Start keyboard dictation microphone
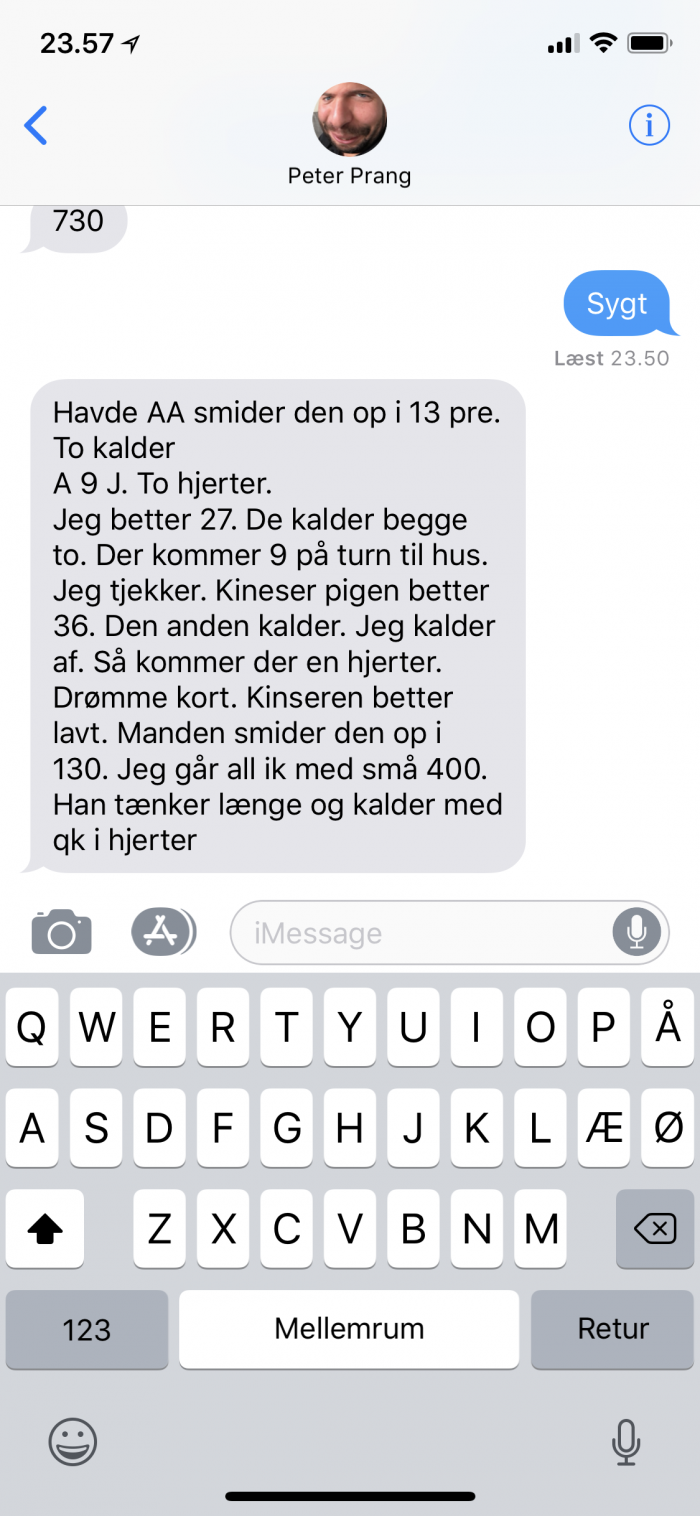Screen dimensions: 700x1516 (626, 1442)
